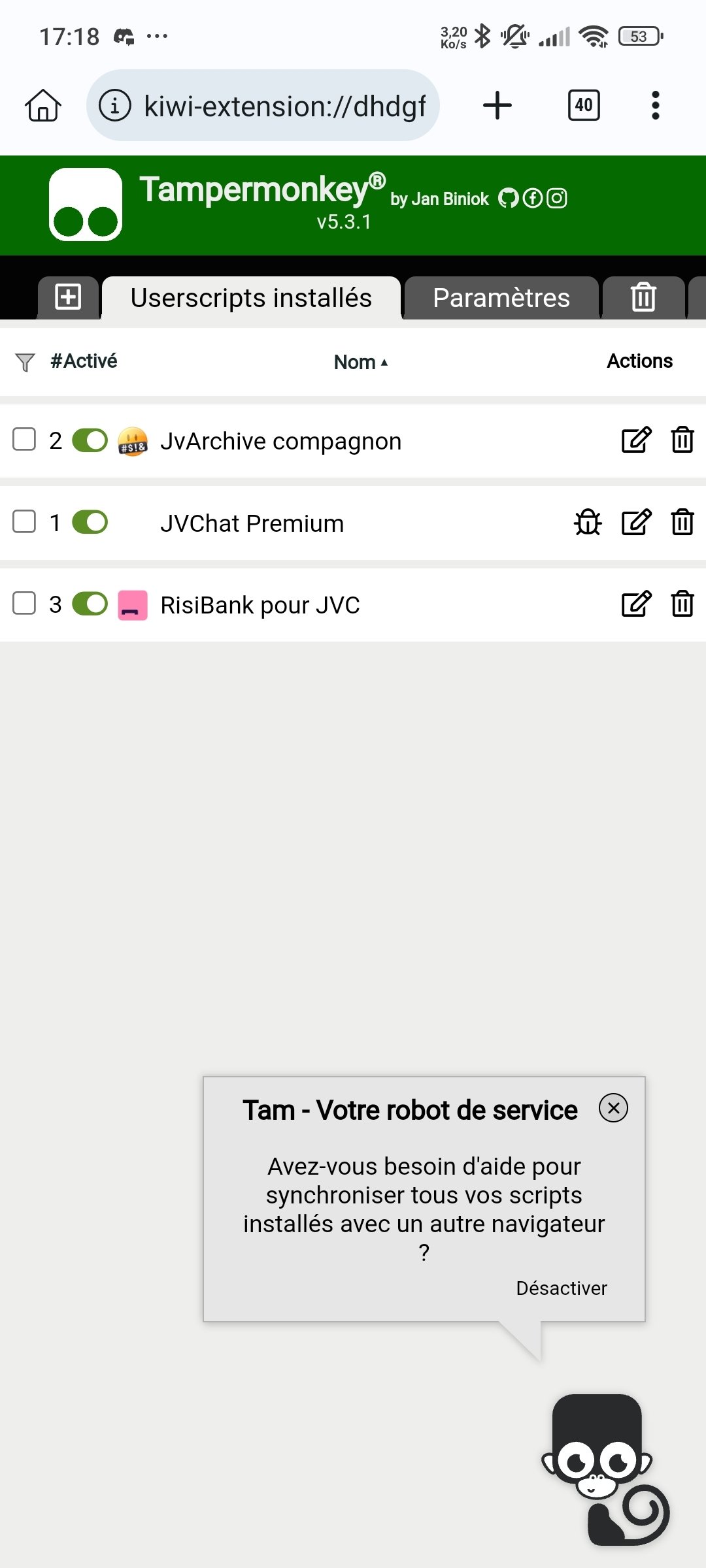This screenshot has width=706, height=1568.
Task: Open the browser overflow menu
Action: pyautogui.click(x=655, y=105)
